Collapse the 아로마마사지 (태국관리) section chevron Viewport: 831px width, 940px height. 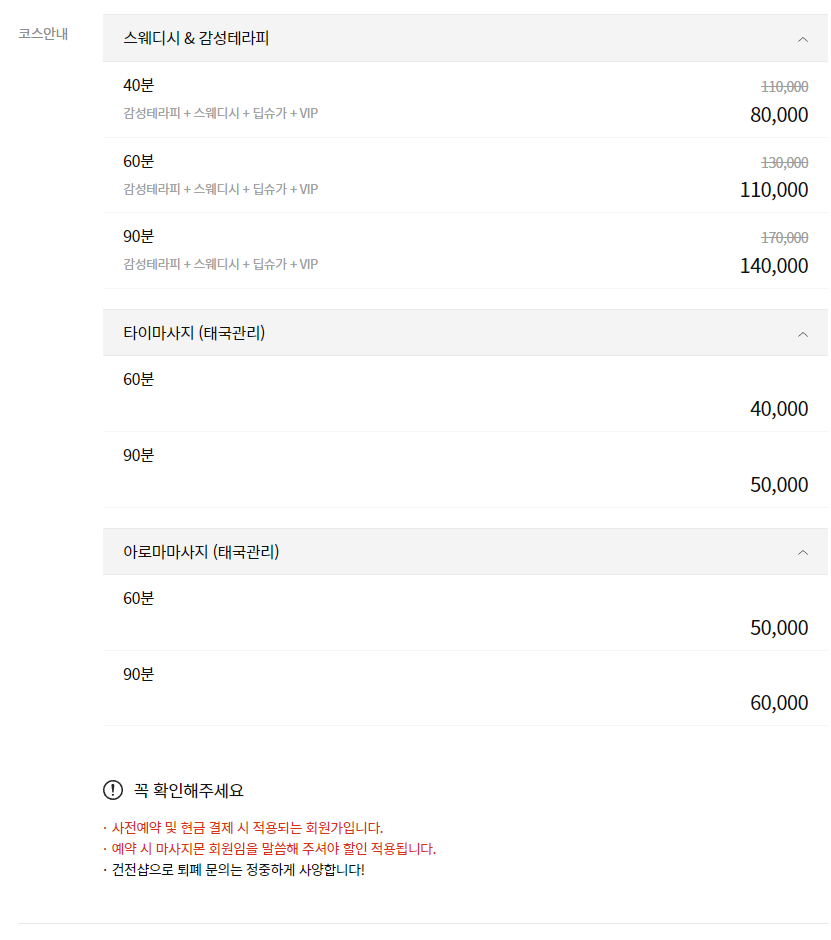pyautogui.click(x=803, y=551)
